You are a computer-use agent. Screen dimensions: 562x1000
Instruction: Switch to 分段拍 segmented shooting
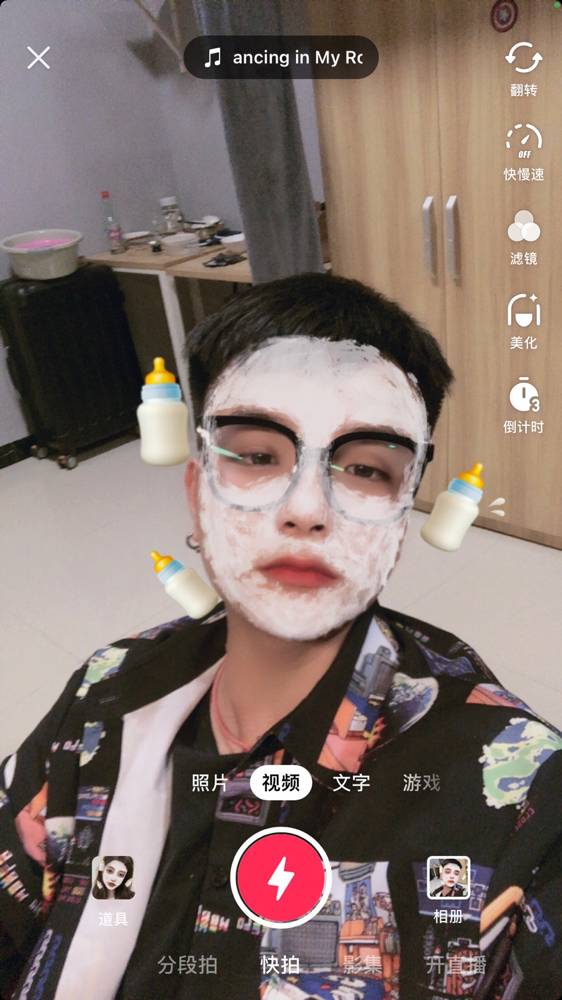[187, 965]
